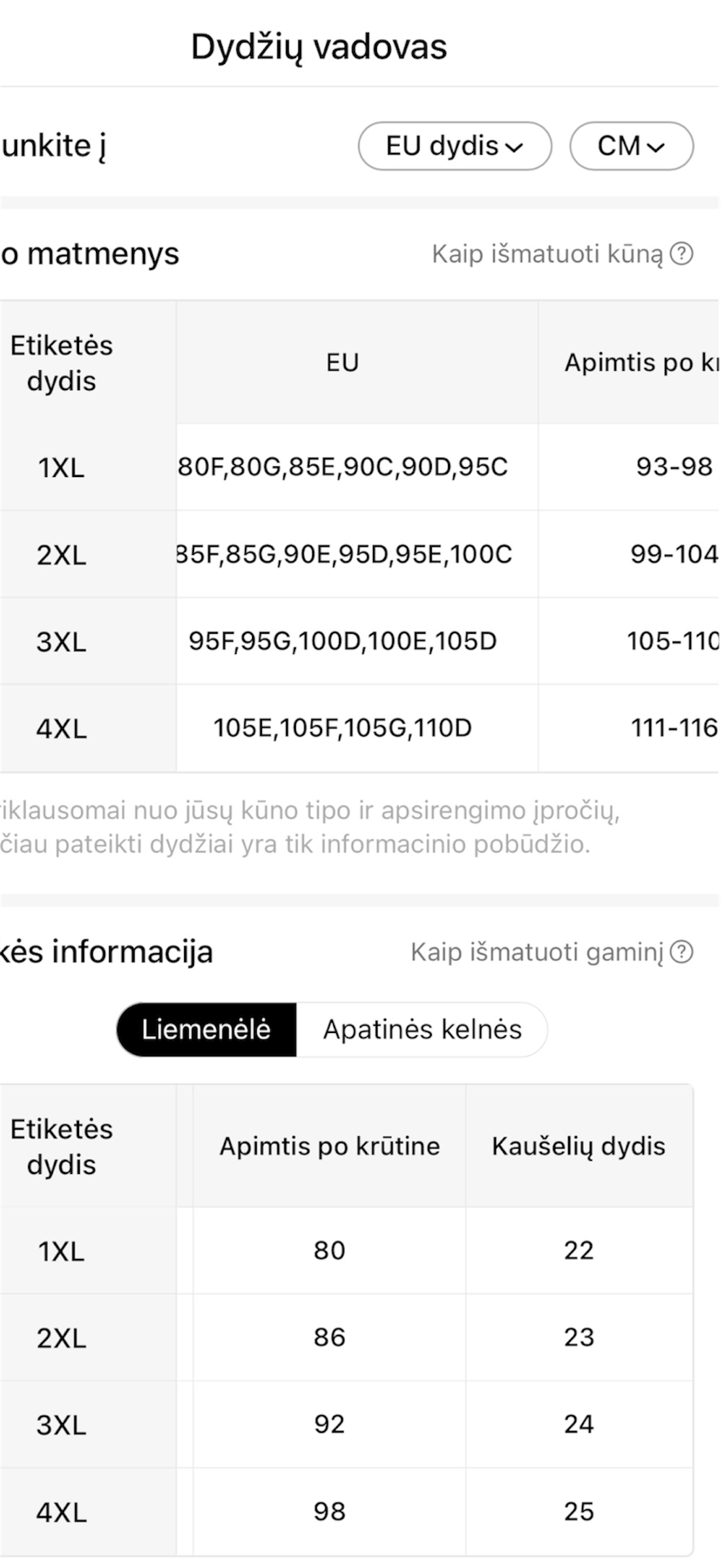Open the help icon next to 'Kaip išmatuoti kūną'
Image resolution: width=725 pixels, height=1568 pixels.
683,255
